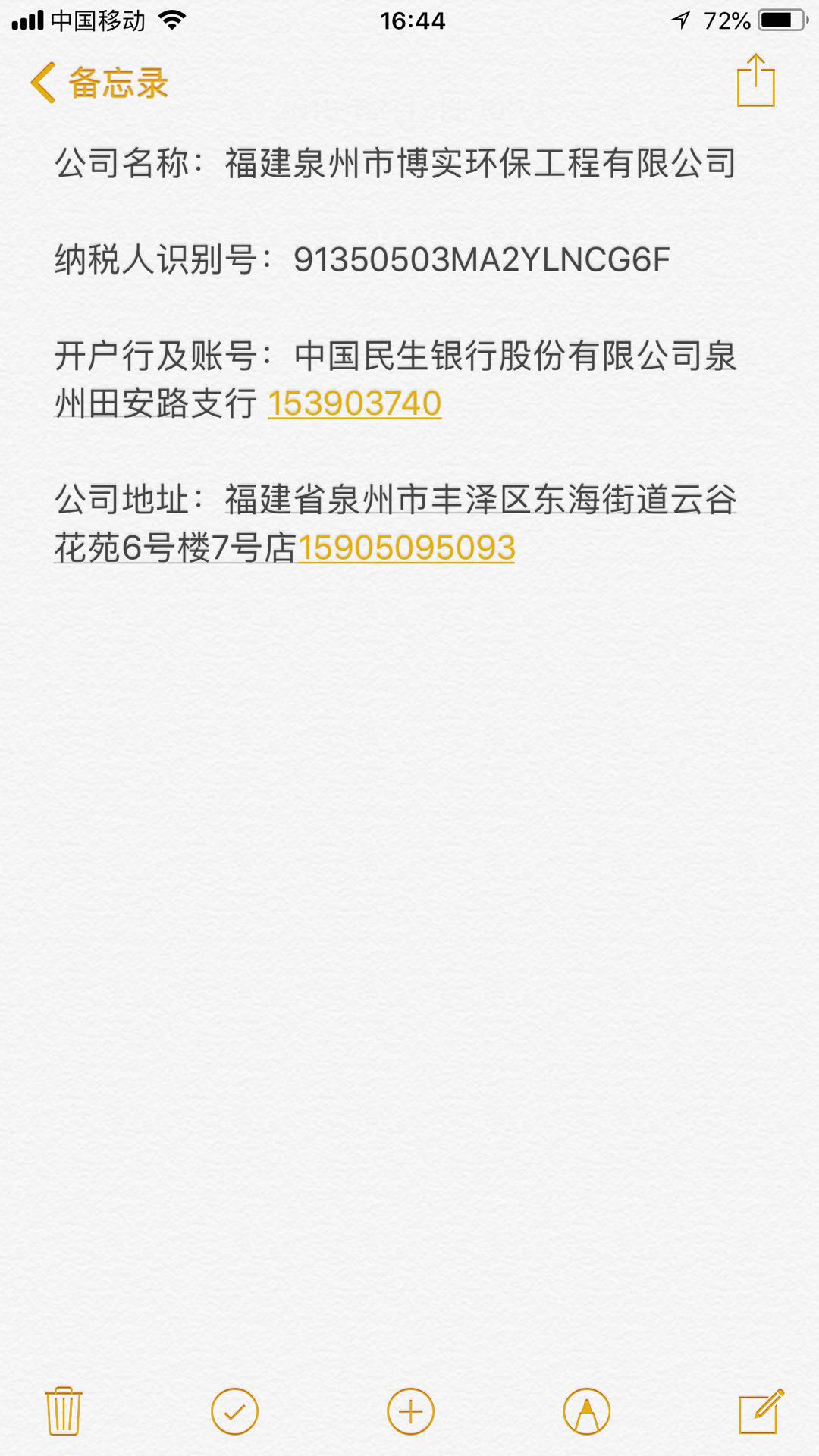The image size is (819, 1456).
Task: Go back to the 备忘录 notes list
Action: [99, 83]
